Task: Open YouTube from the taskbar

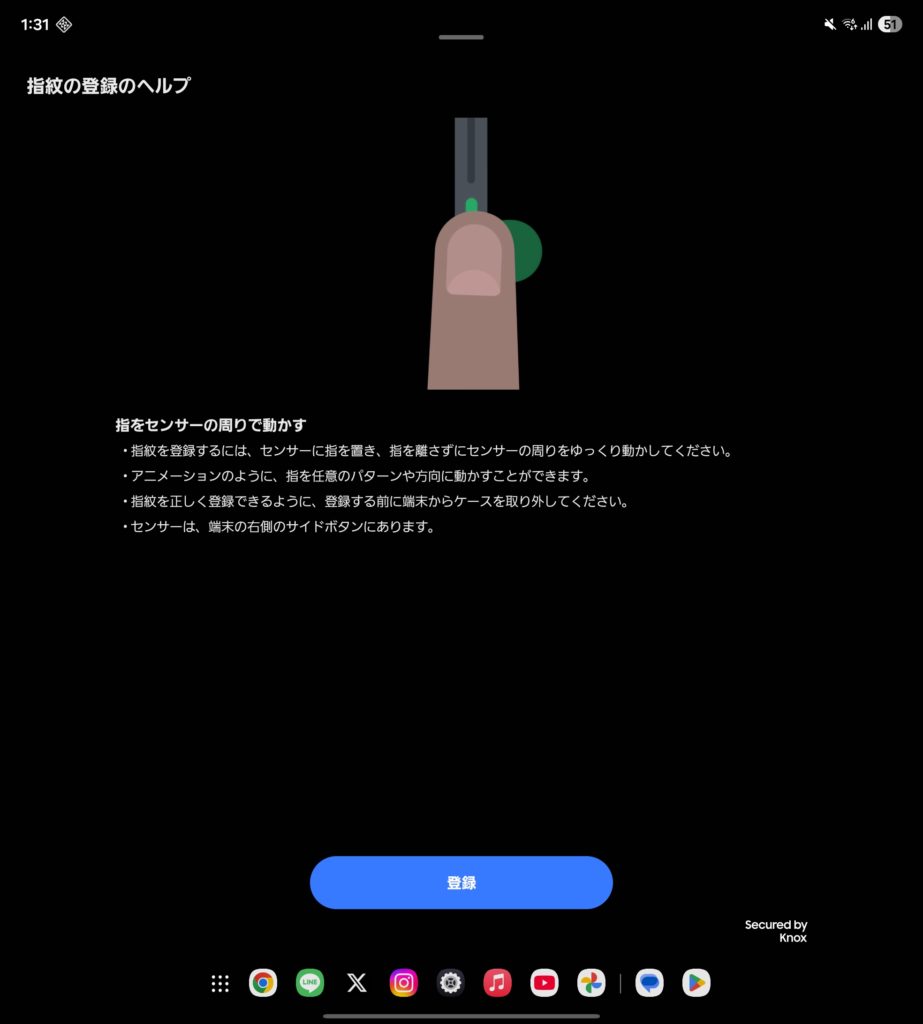Action: point(544,984)
